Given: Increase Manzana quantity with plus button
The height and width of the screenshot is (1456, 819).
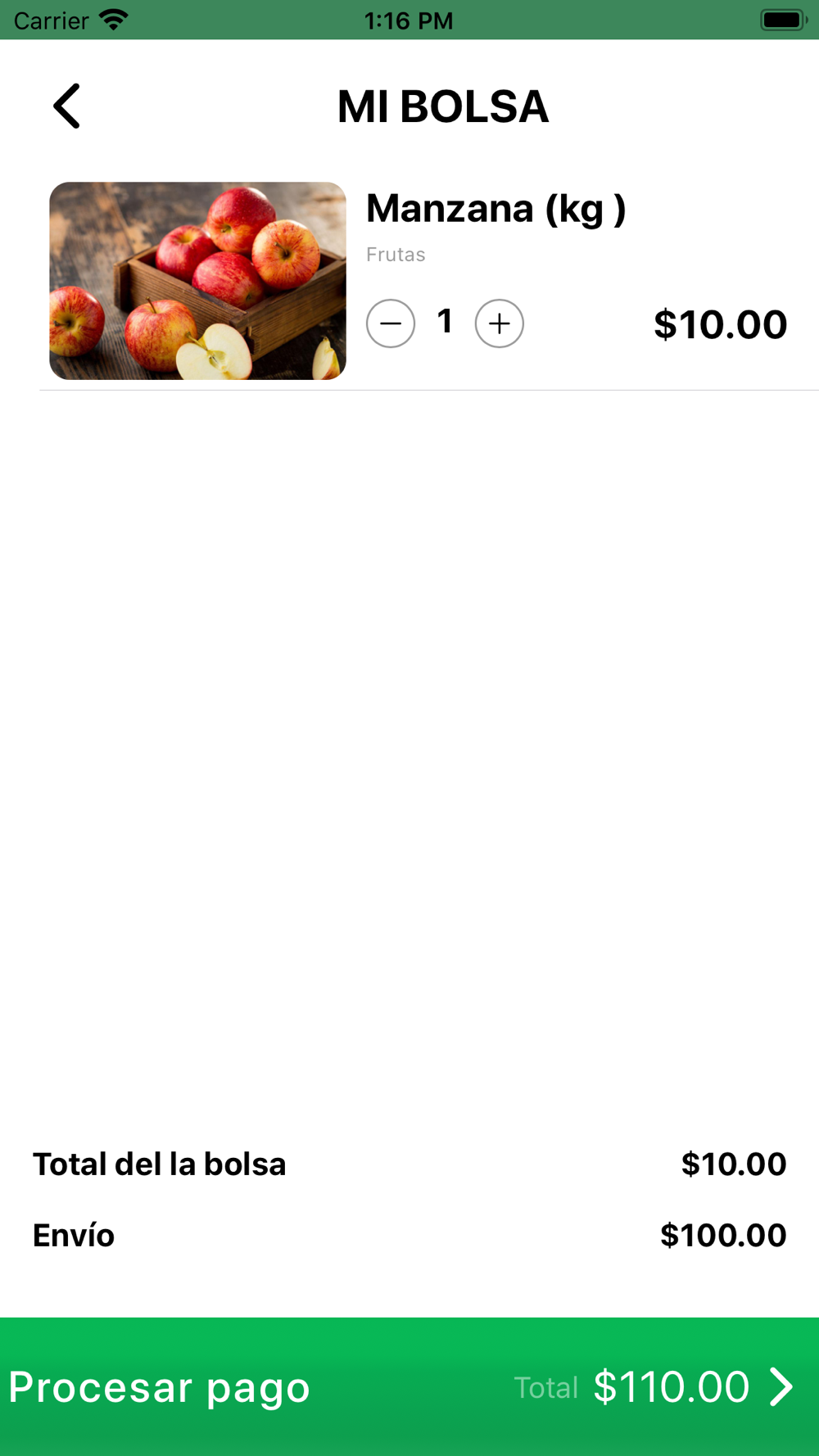Looking at the screenshot, I should coord(499,323).
